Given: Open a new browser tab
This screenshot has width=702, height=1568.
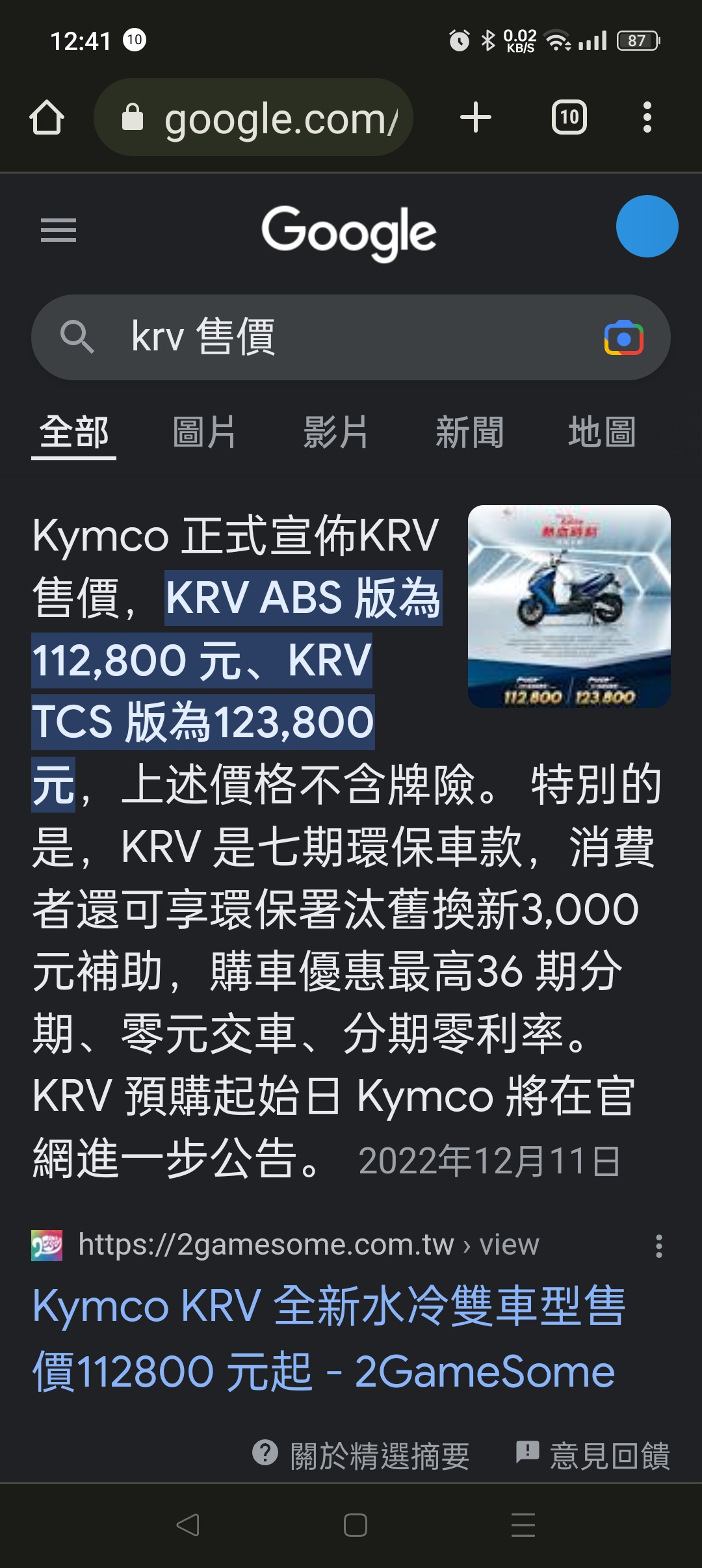Looking at the screenshot, I should tap(475, 118).
